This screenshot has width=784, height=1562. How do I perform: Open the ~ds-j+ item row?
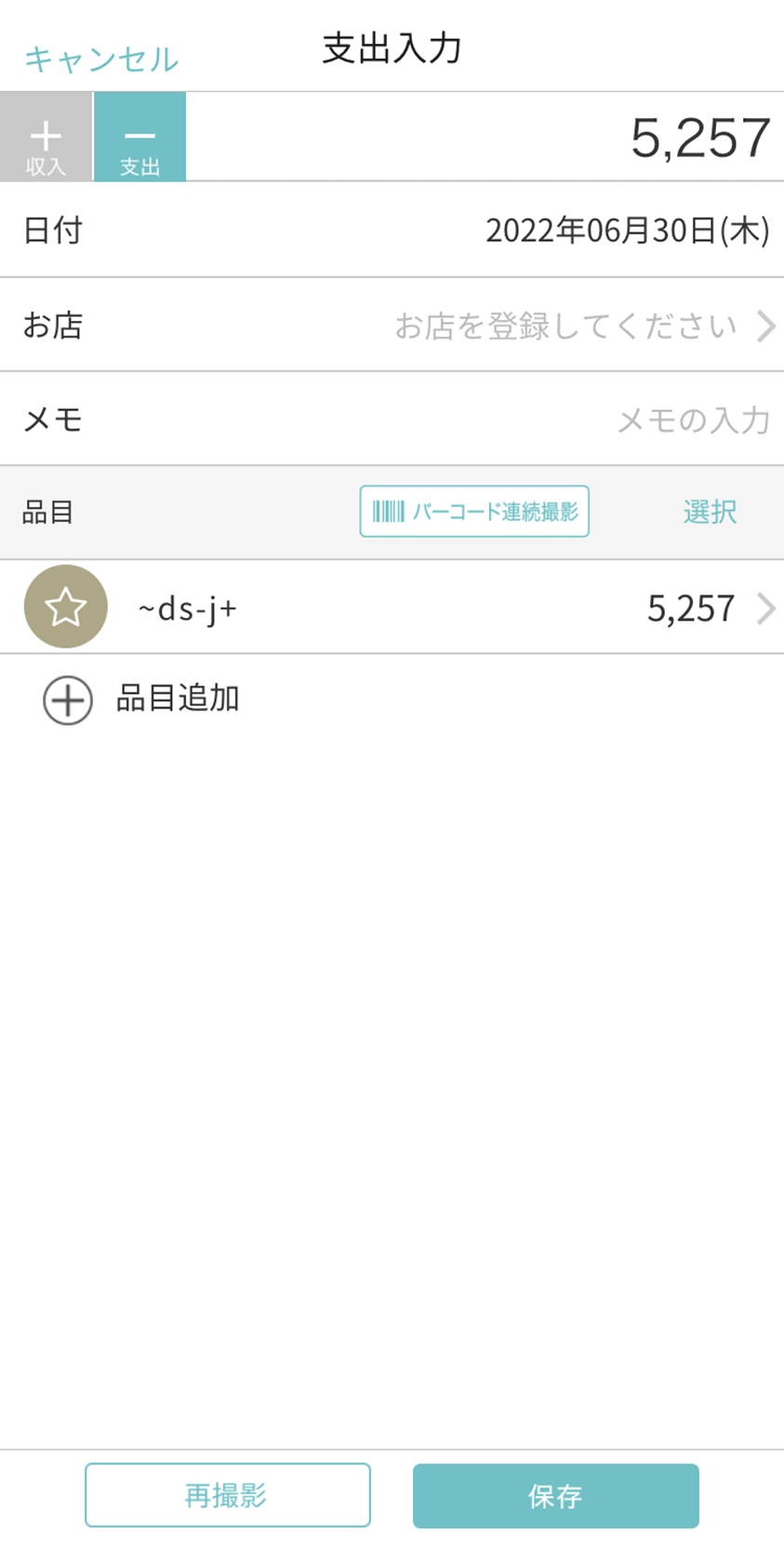[x=392, y=607]
